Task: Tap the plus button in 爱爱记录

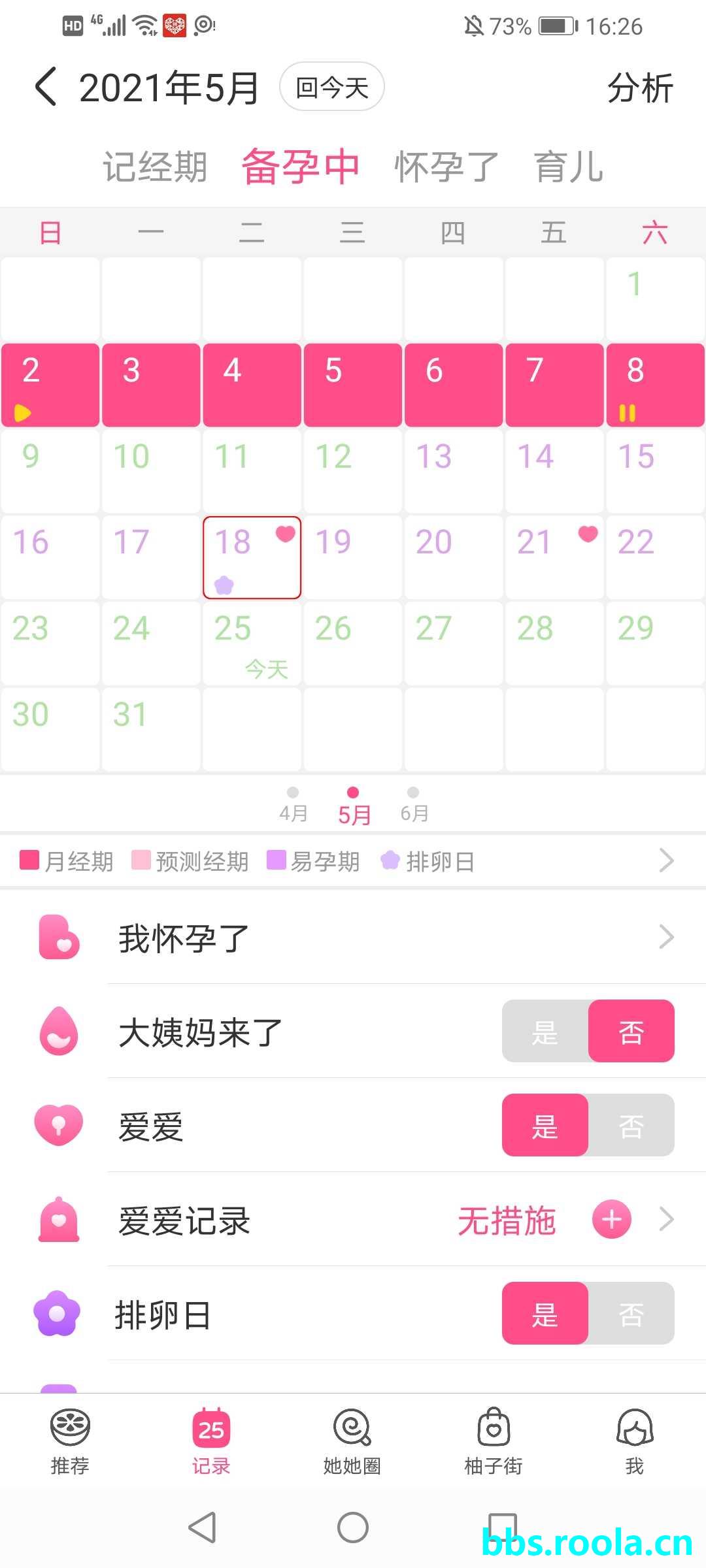Action: click(x=611, y=1219)
